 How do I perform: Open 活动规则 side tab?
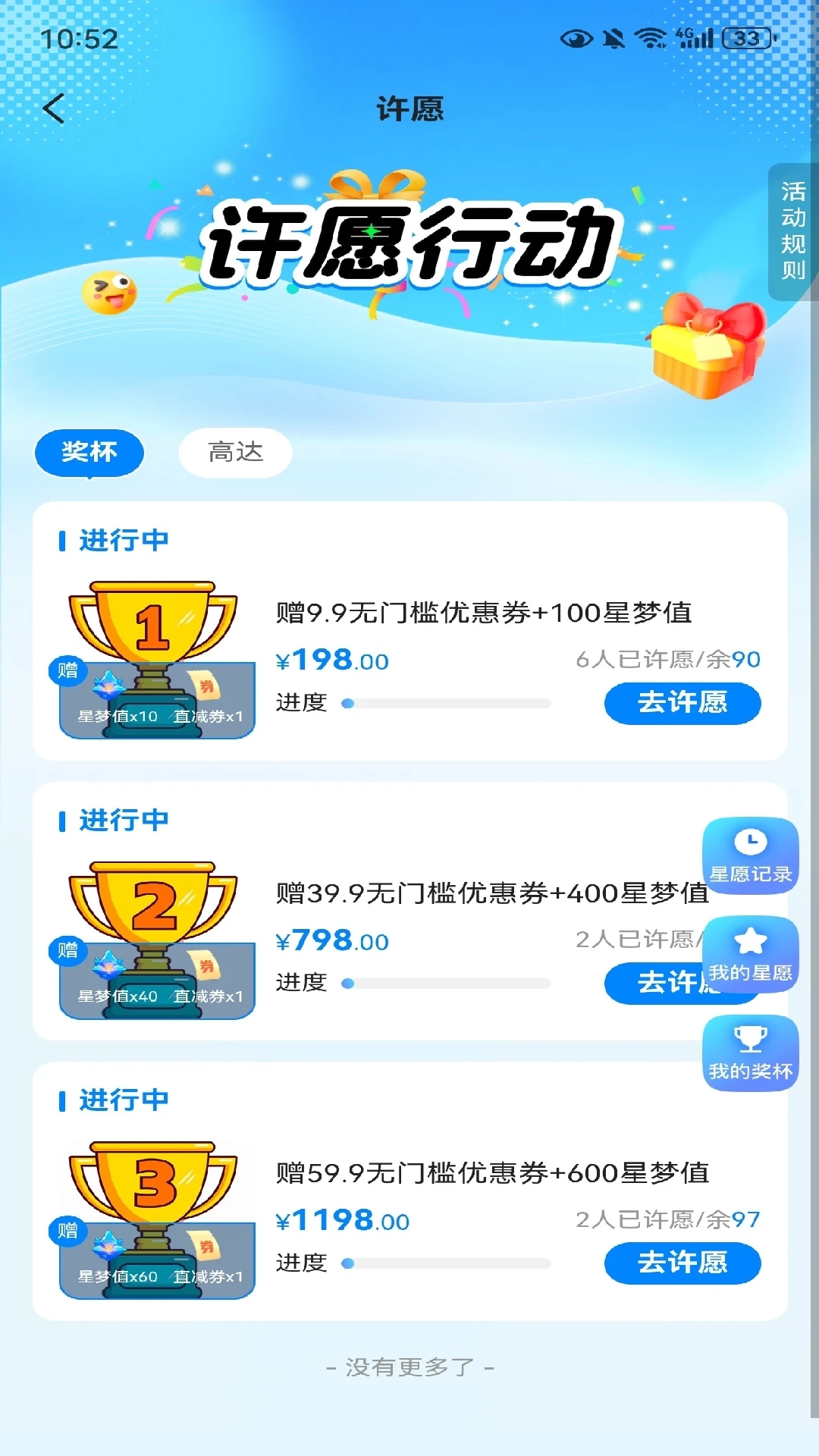tap(793, 231)
